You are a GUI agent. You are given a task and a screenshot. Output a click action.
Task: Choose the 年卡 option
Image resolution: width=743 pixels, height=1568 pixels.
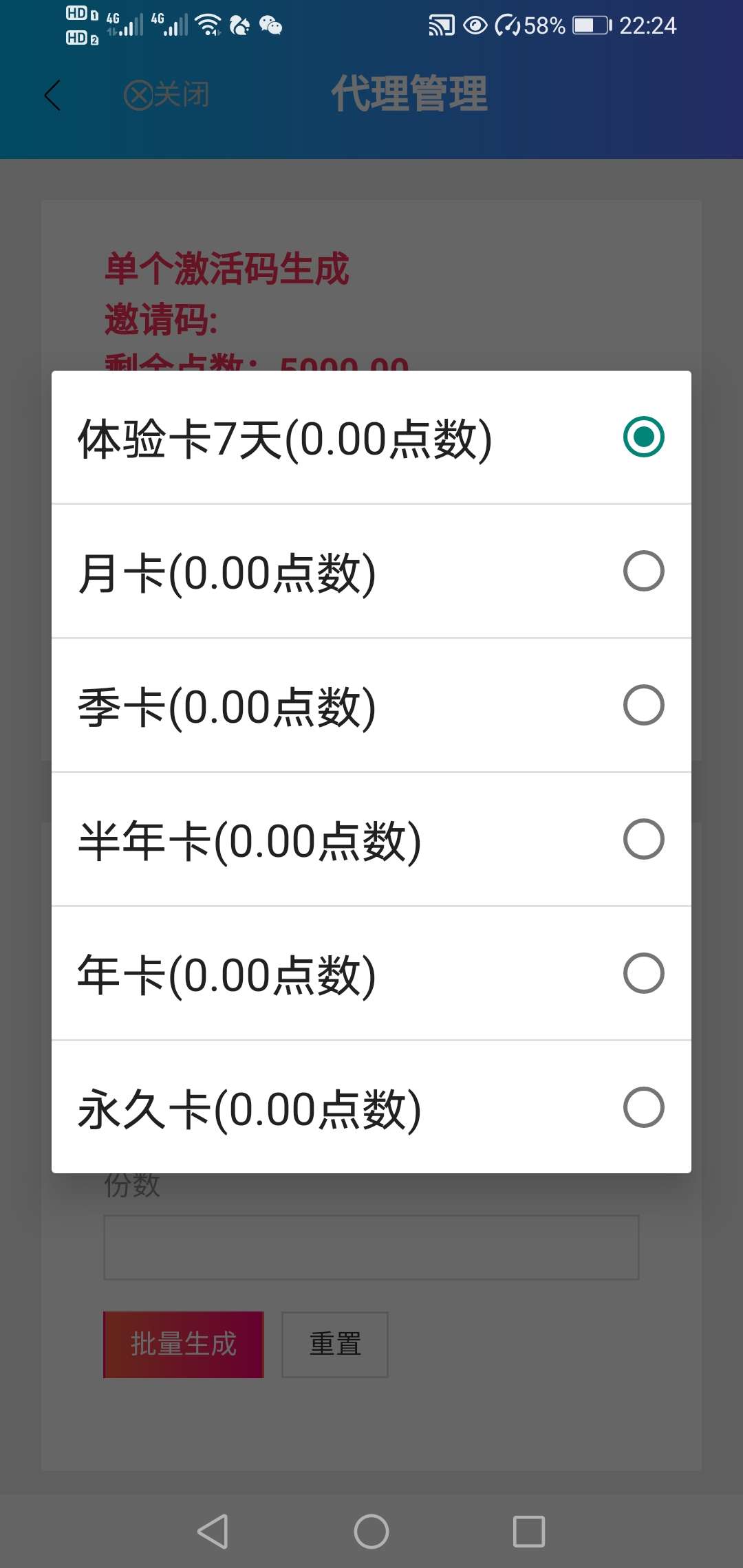371,974
